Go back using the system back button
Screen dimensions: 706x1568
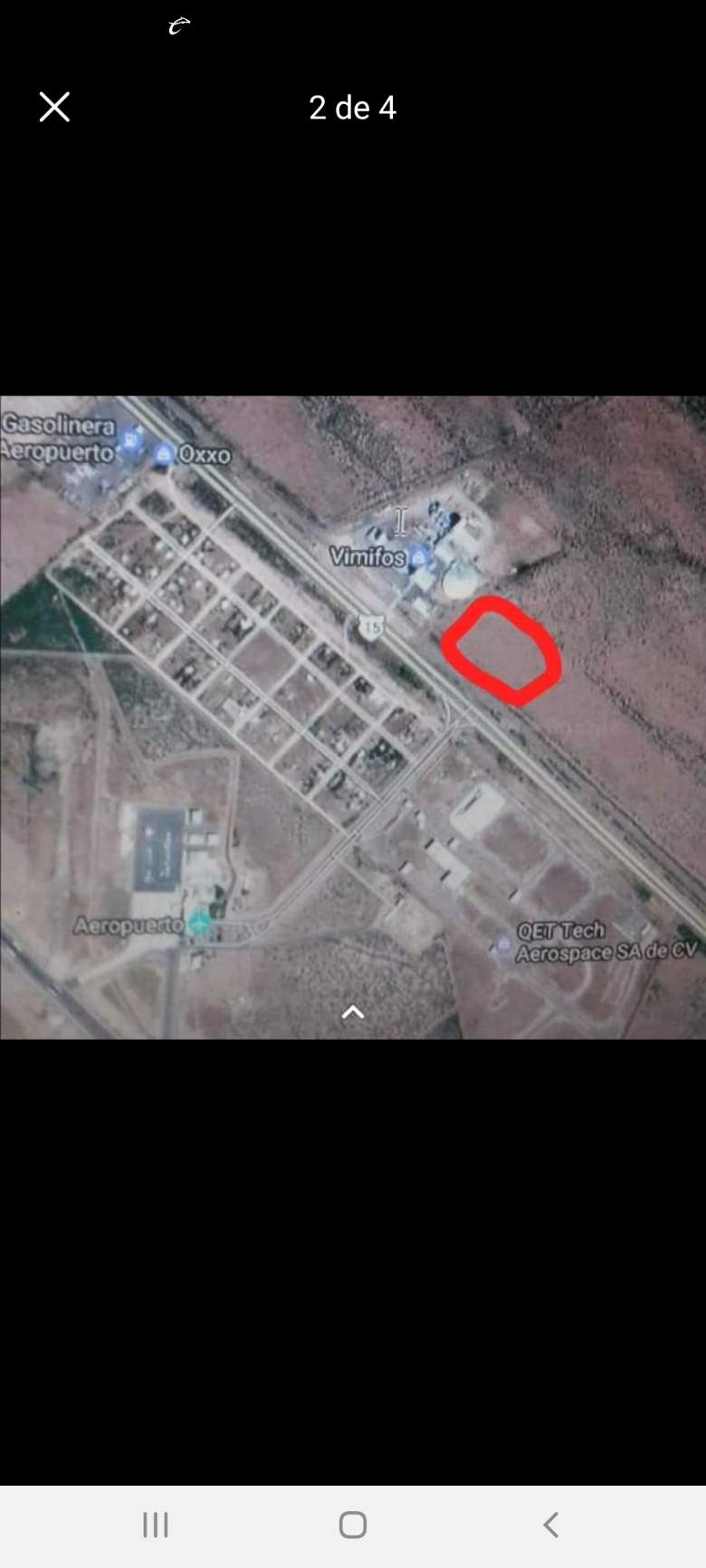click(x=550, y=1525)
